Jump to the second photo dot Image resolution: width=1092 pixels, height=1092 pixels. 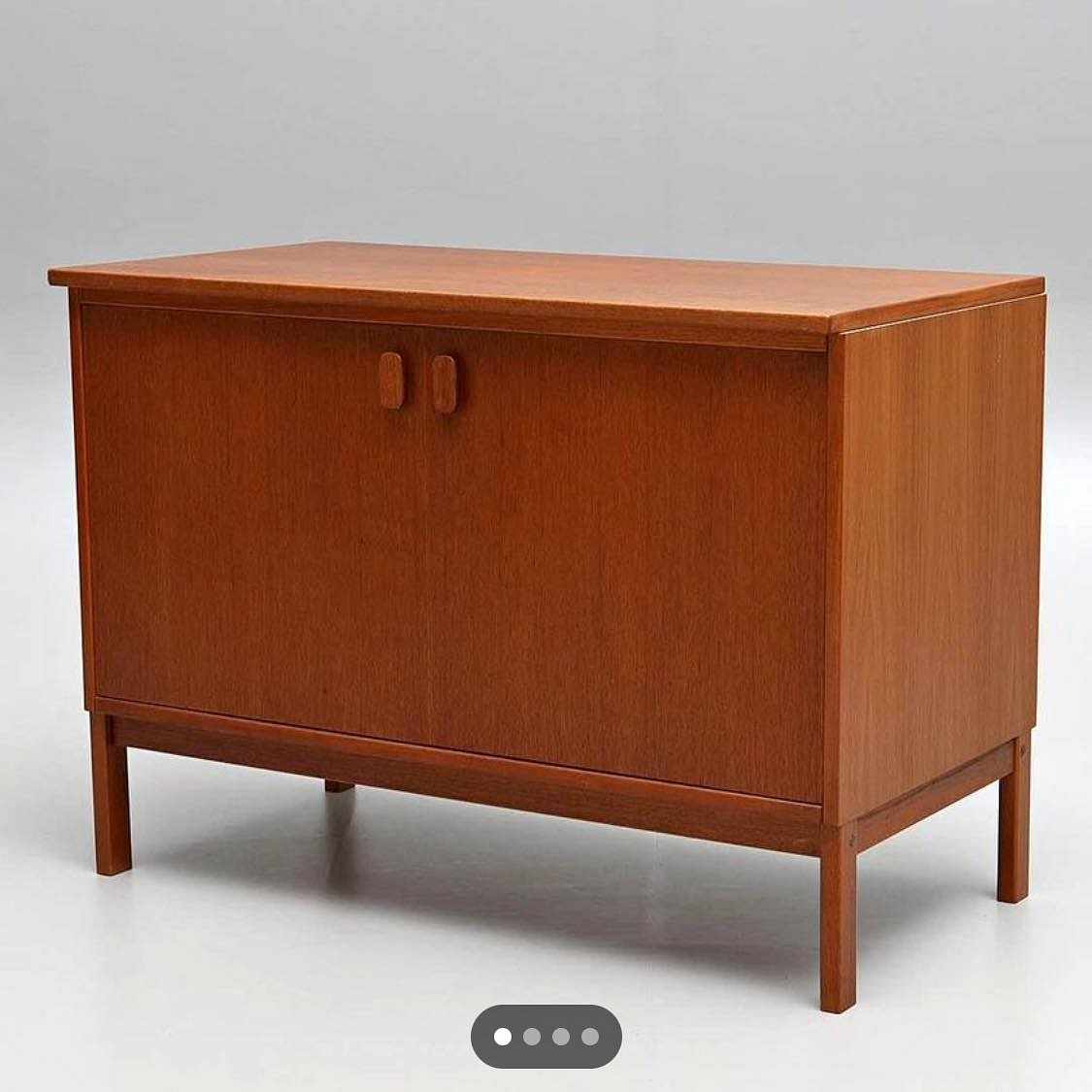(532, 1037)
